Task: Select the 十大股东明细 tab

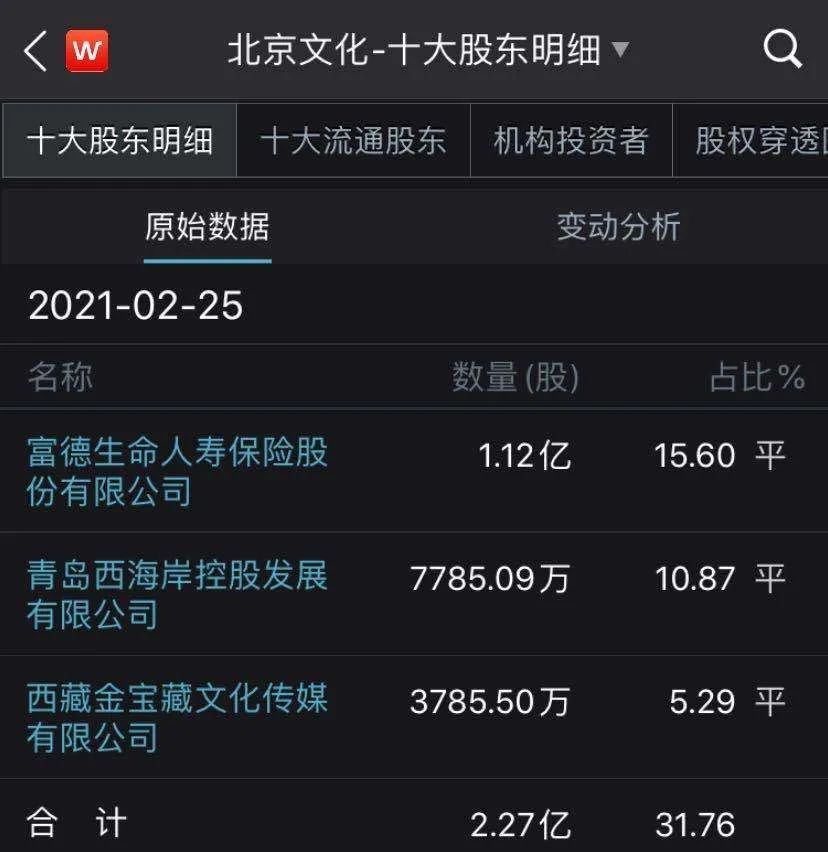Action: coord(119,141)
